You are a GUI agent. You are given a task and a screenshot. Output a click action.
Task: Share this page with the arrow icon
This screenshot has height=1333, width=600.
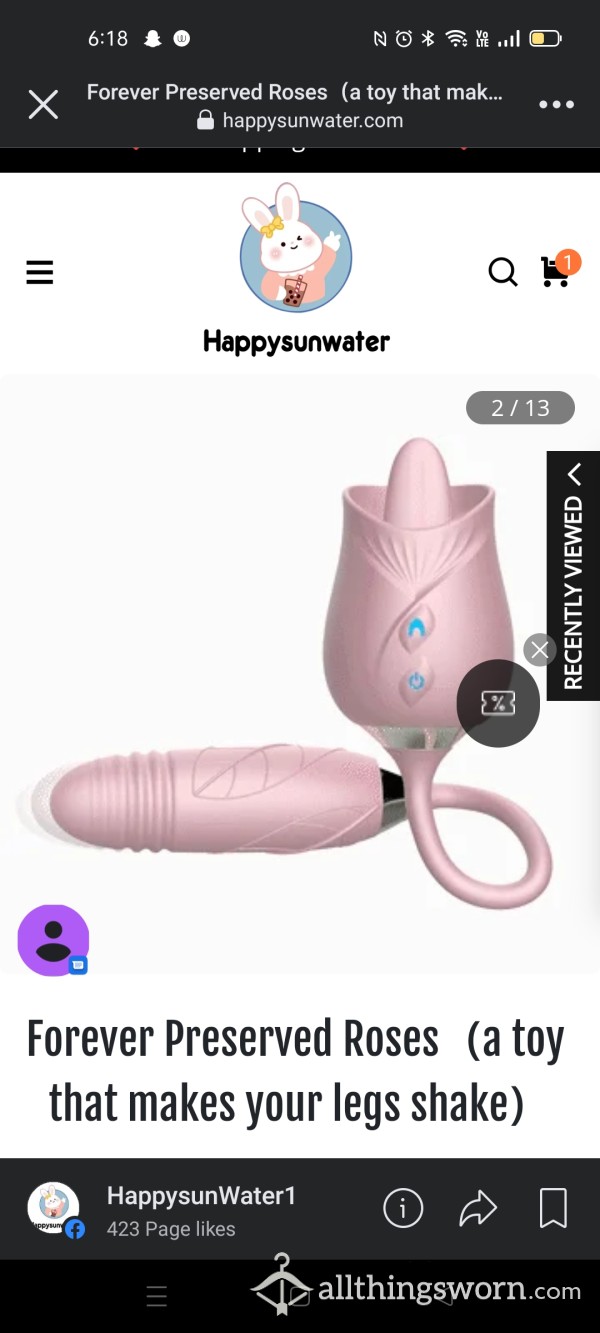[478, 1209]
